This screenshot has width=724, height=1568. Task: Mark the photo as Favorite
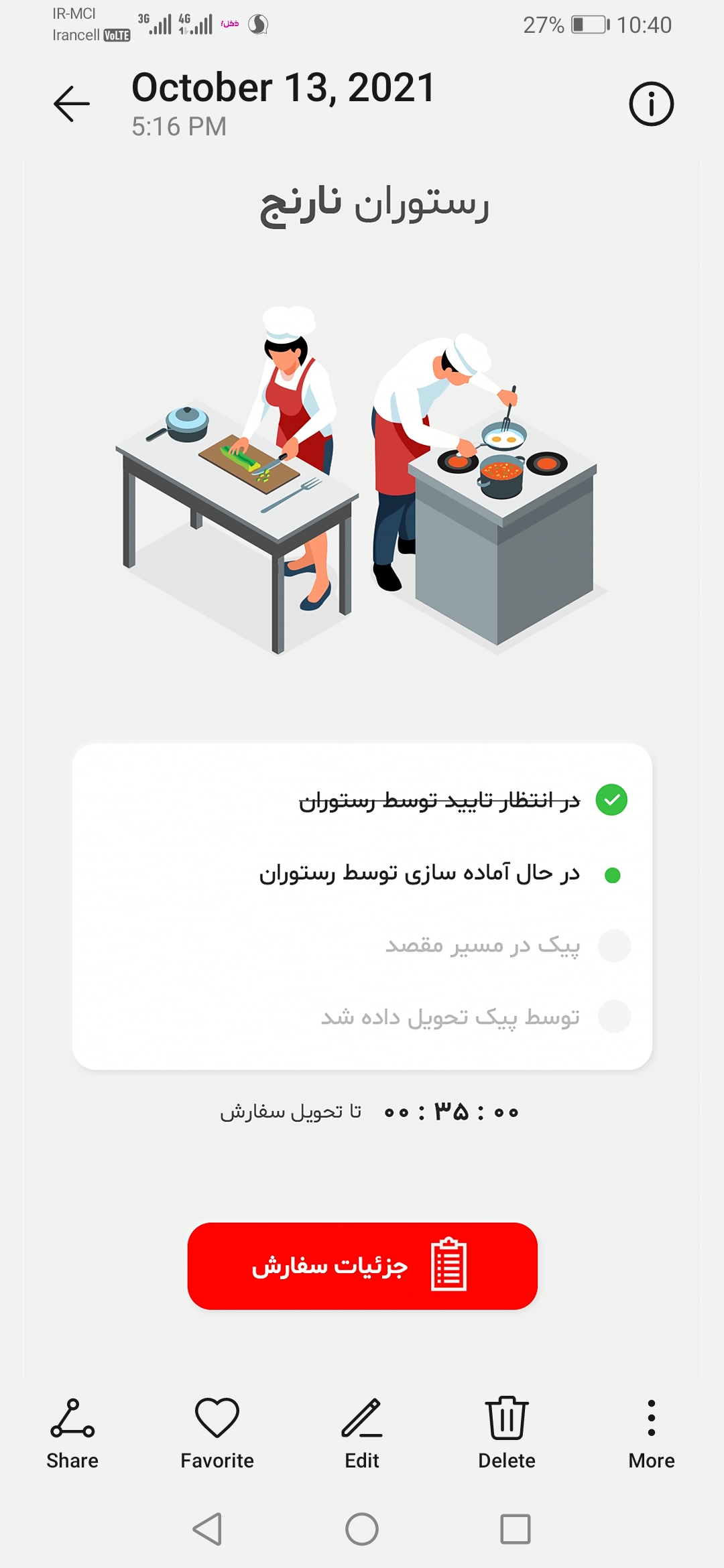(x=217, y=1433)
